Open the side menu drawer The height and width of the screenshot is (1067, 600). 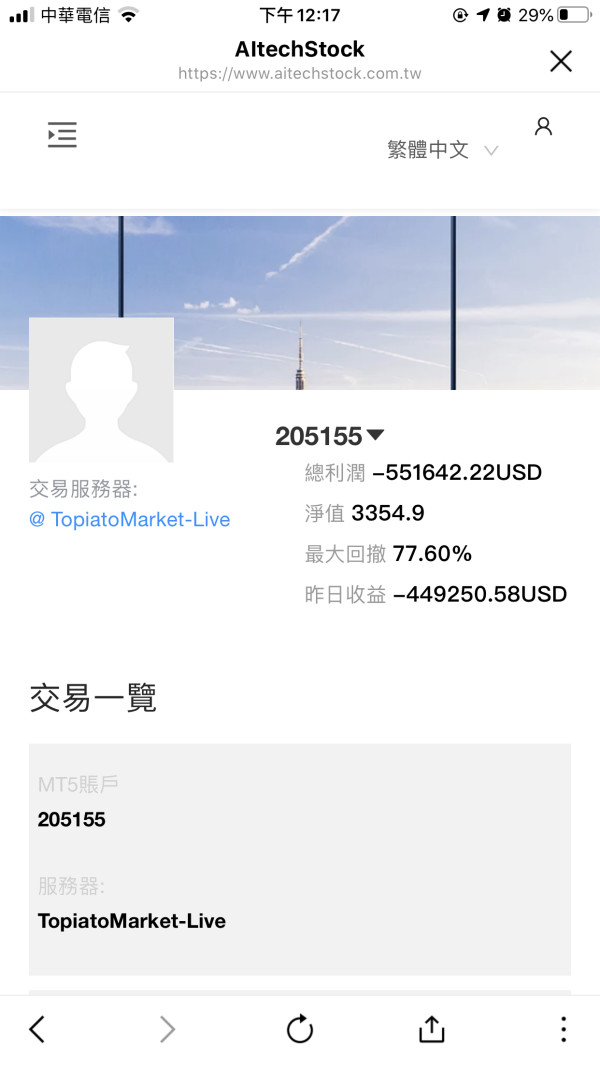pyautogui.click(x=62, y=135)
